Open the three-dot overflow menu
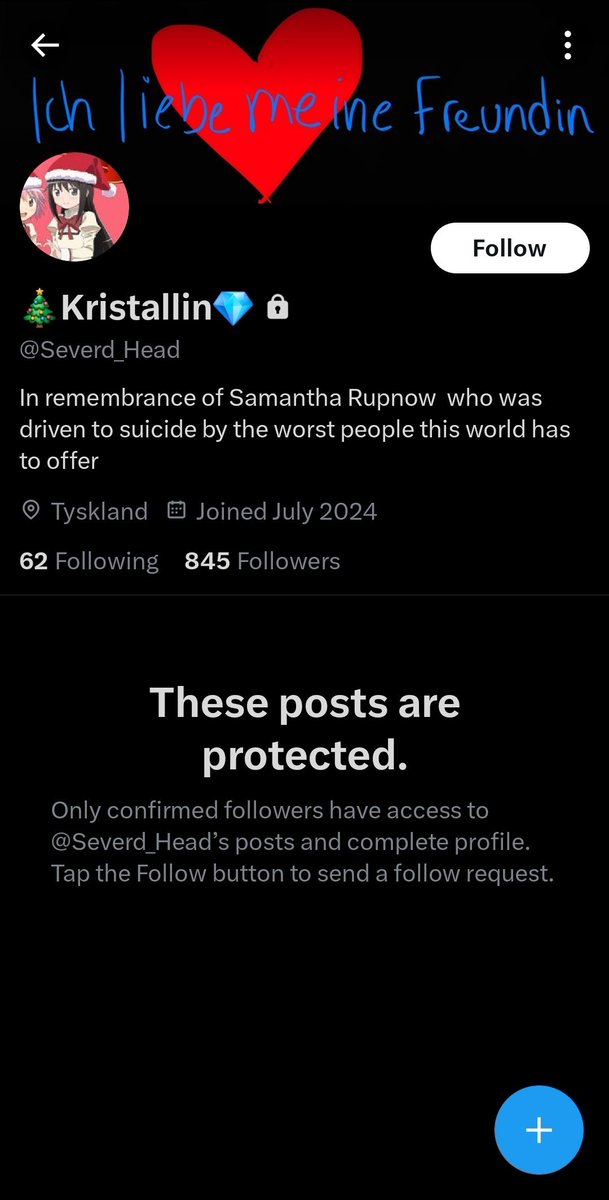This screenshot has height=1200, width=609. [x=567, y=45]
